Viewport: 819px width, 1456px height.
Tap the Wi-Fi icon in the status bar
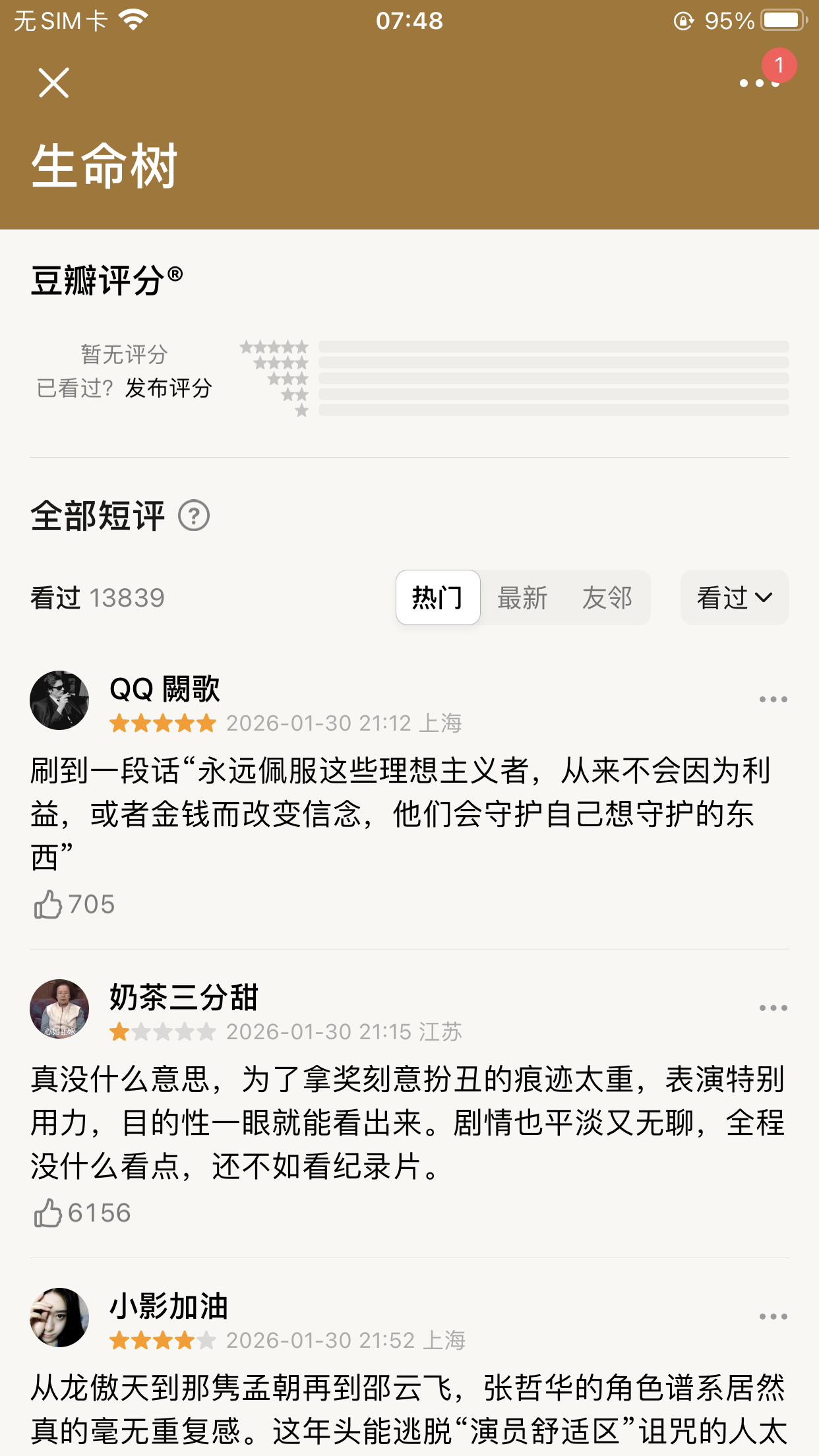(134, 20)
